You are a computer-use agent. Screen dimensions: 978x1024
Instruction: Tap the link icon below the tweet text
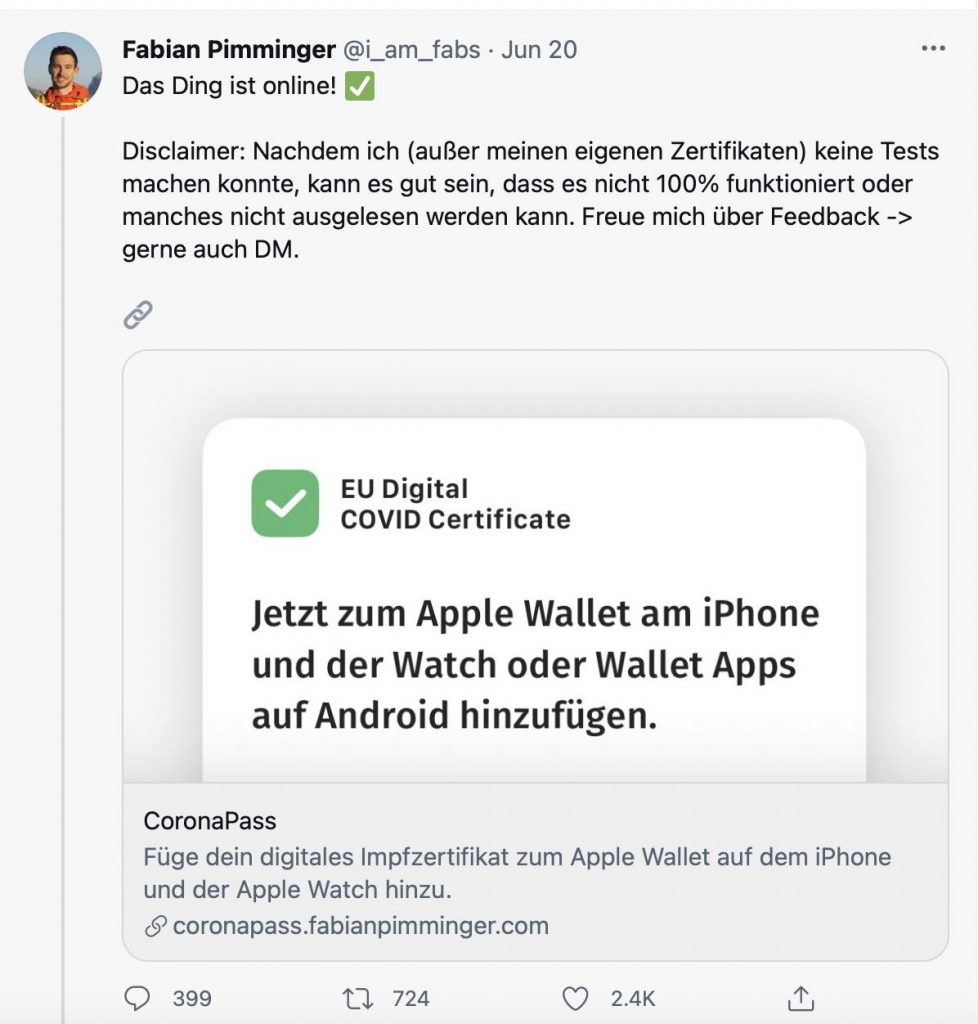pyautogui.click(x=137, y=316)
